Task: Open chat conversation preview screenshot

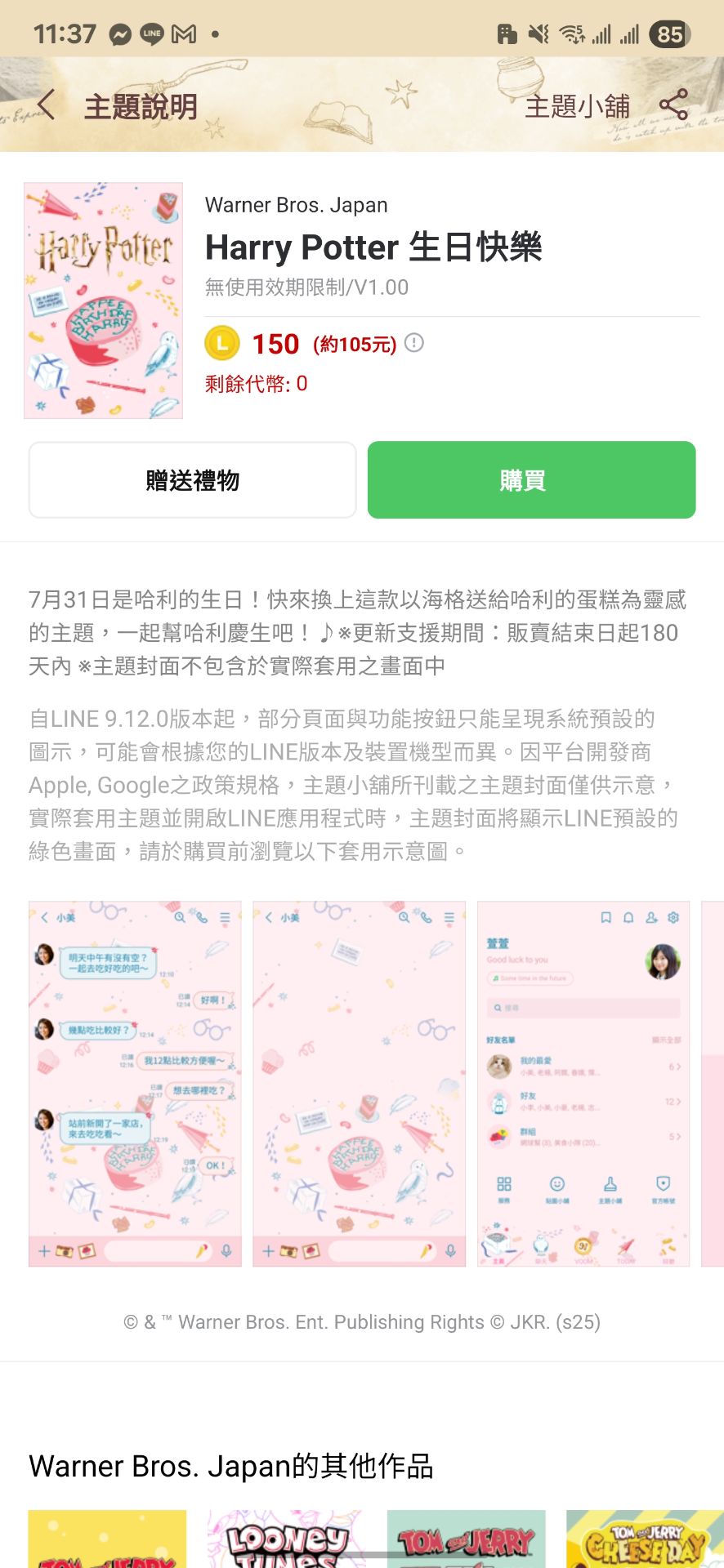Action: [136, 1084]
